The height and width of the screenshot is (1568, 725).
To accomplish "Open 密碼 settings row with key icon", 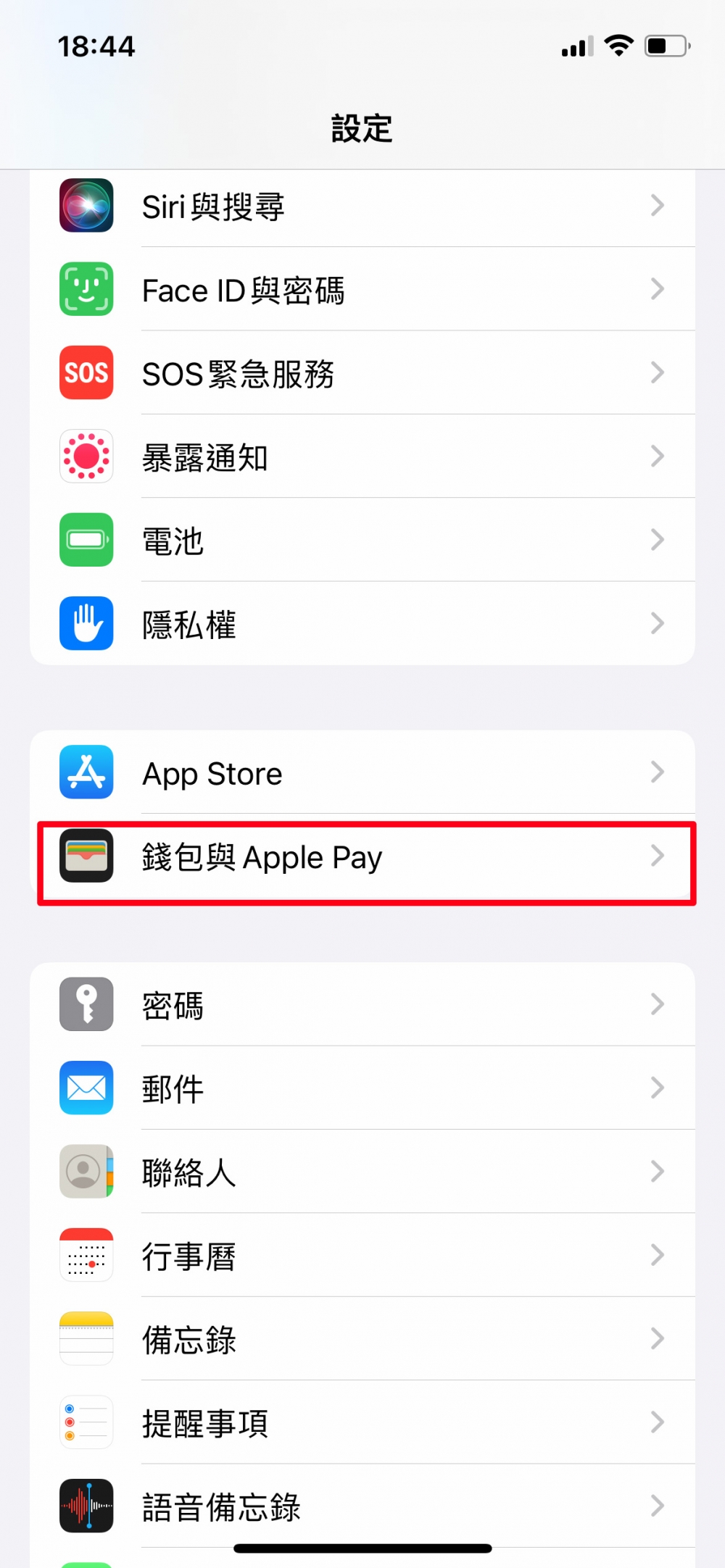I will [x=362, y=1005].
